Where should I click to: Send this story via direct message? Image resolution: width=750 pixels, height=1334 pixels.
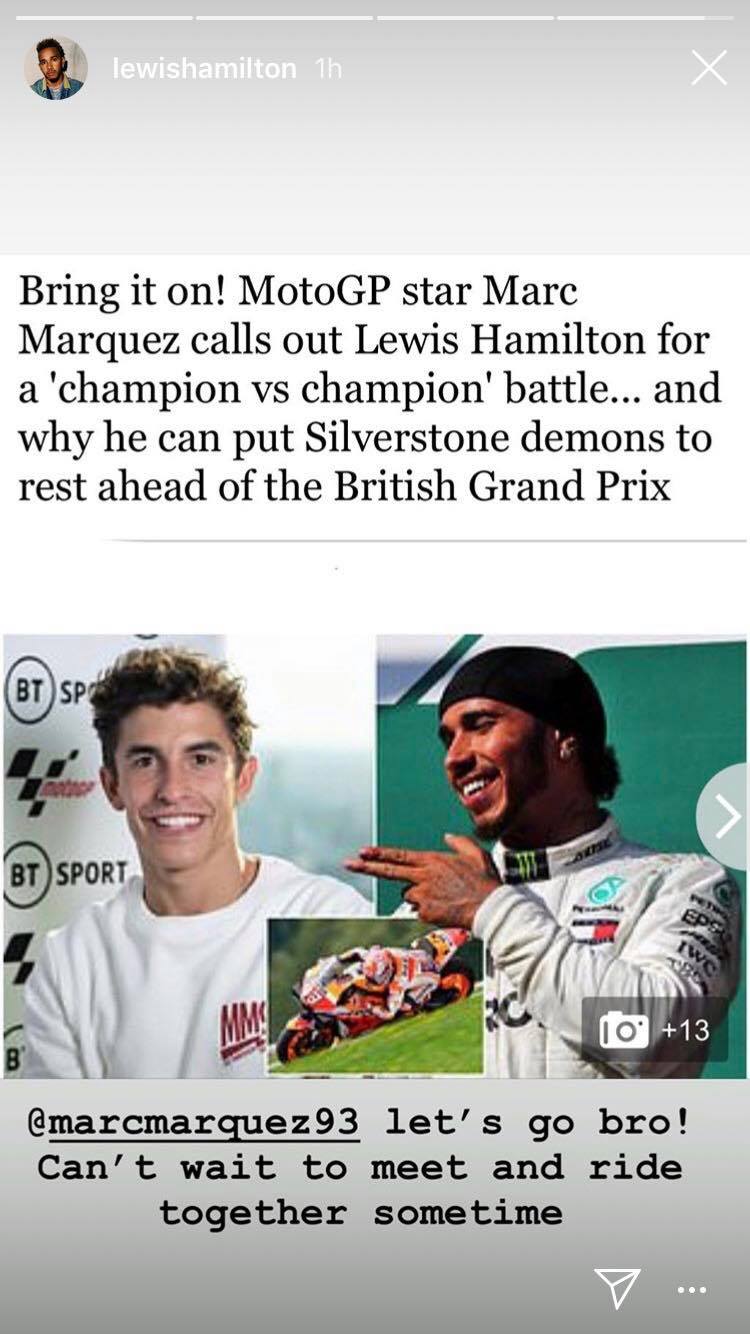coord(618,1288)
